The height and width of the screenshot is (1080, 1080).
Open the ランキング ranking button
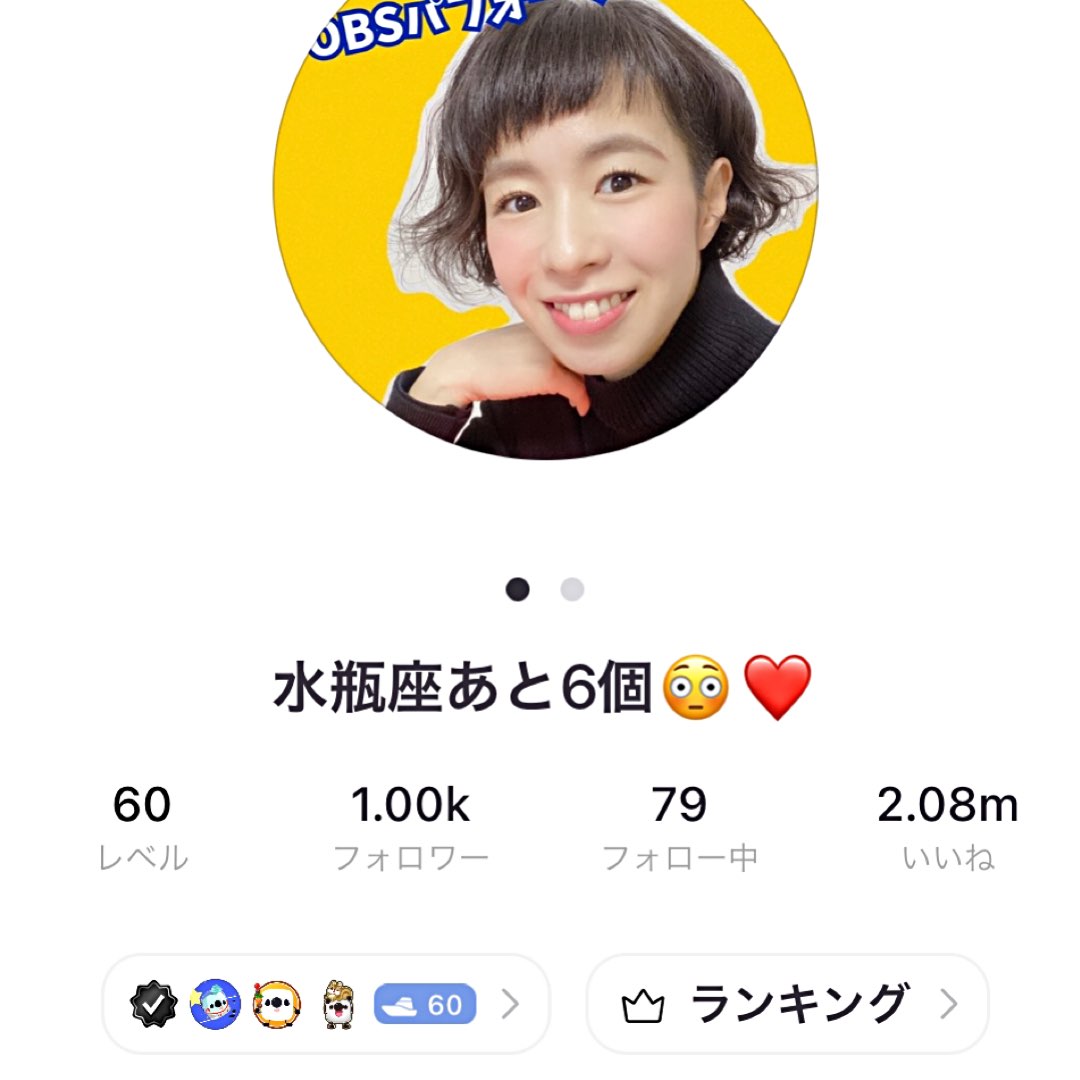click(787, 1004)
